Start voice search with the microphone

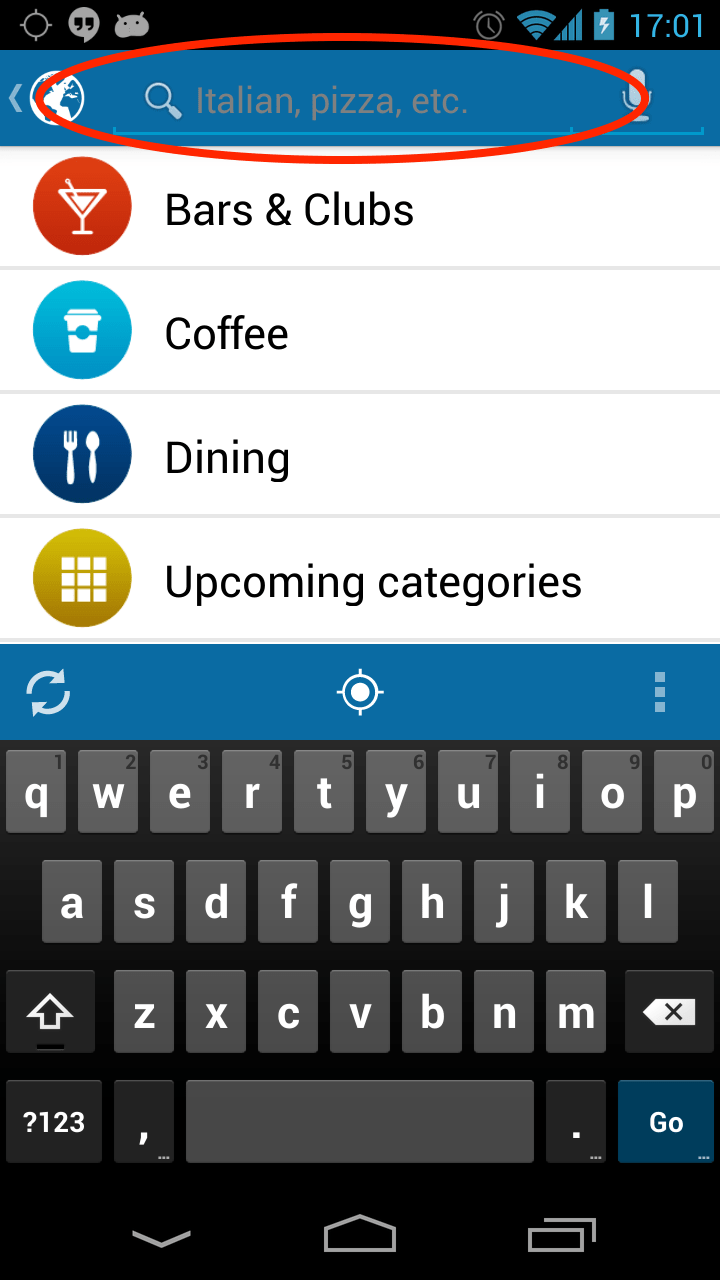click(x=636, y=98)
